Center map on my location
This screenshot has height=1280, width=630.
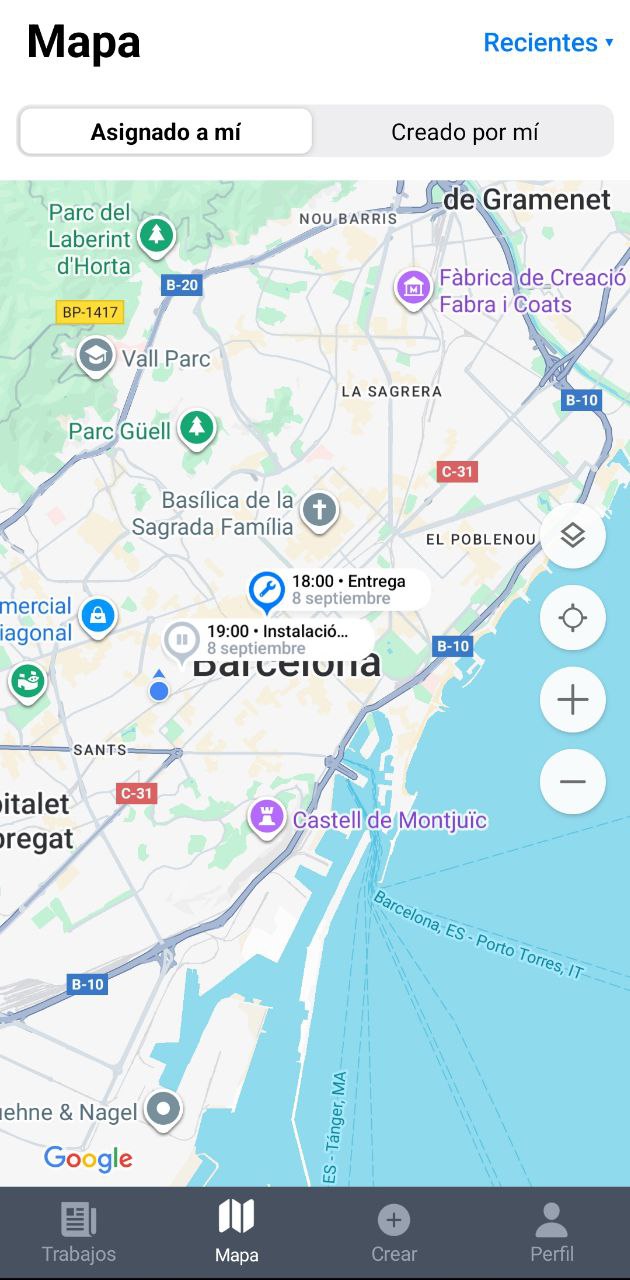[x=572, y=618]
